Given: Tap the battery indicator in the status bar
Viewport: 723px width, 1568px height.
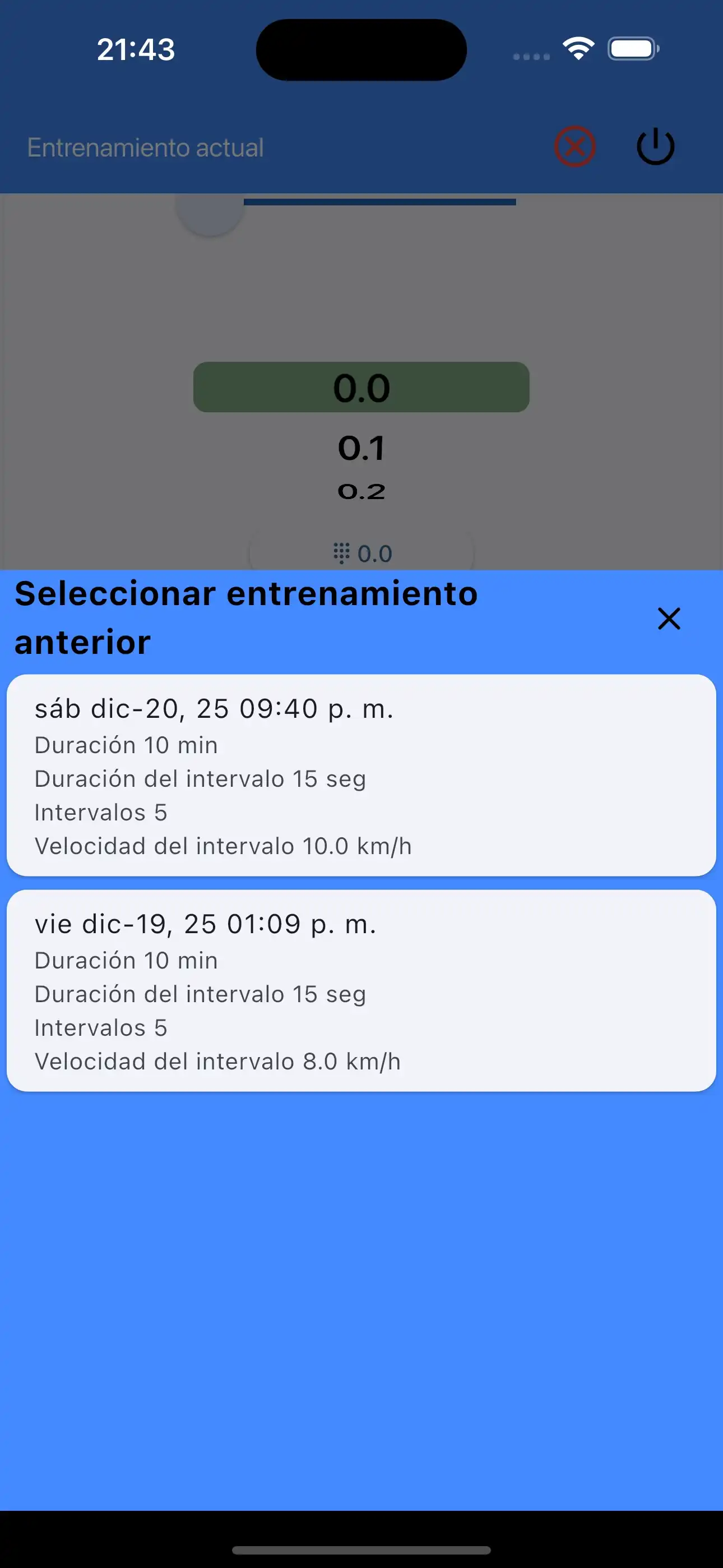Looking at the screenshot, I should [632, 49].
